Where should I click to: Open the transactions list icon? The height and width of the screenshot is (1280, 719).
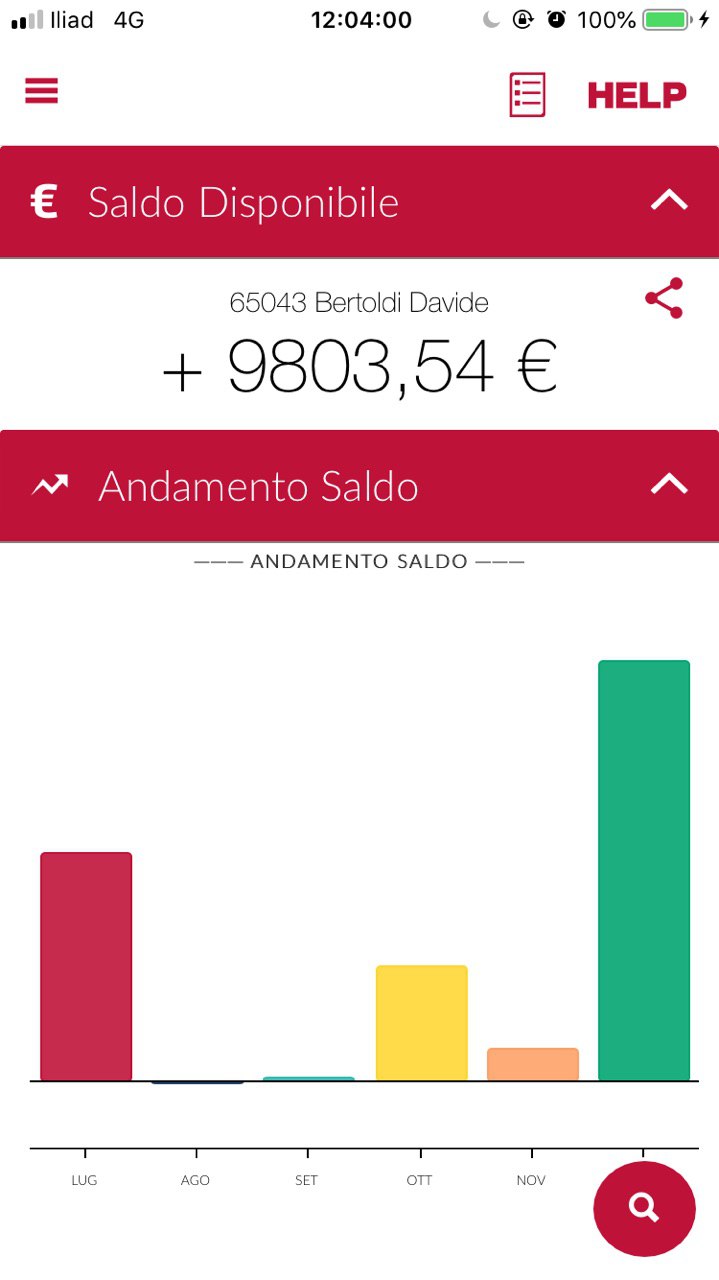(x=527, y=95)
